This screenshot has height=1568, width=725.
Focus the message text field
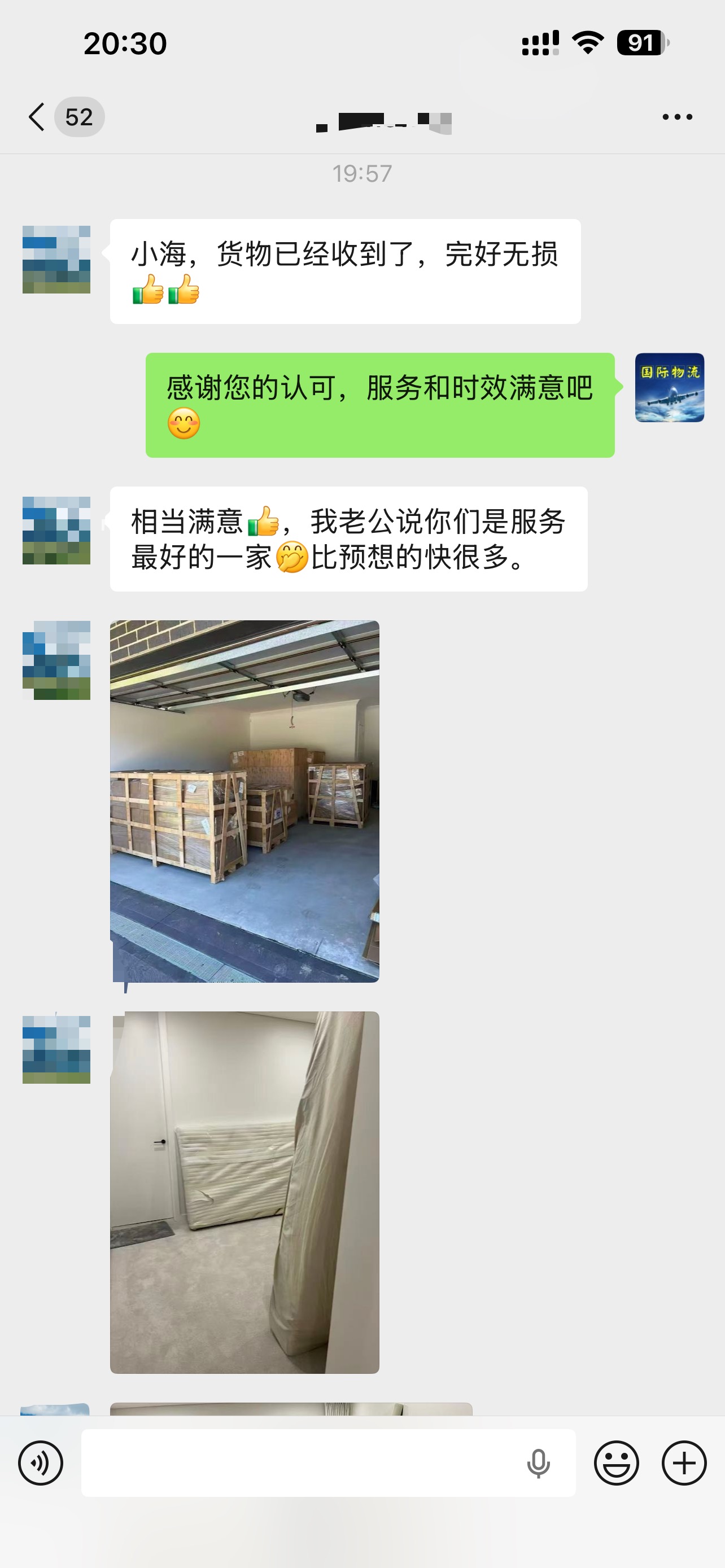pyautogui.click(x=298, y=1462)
